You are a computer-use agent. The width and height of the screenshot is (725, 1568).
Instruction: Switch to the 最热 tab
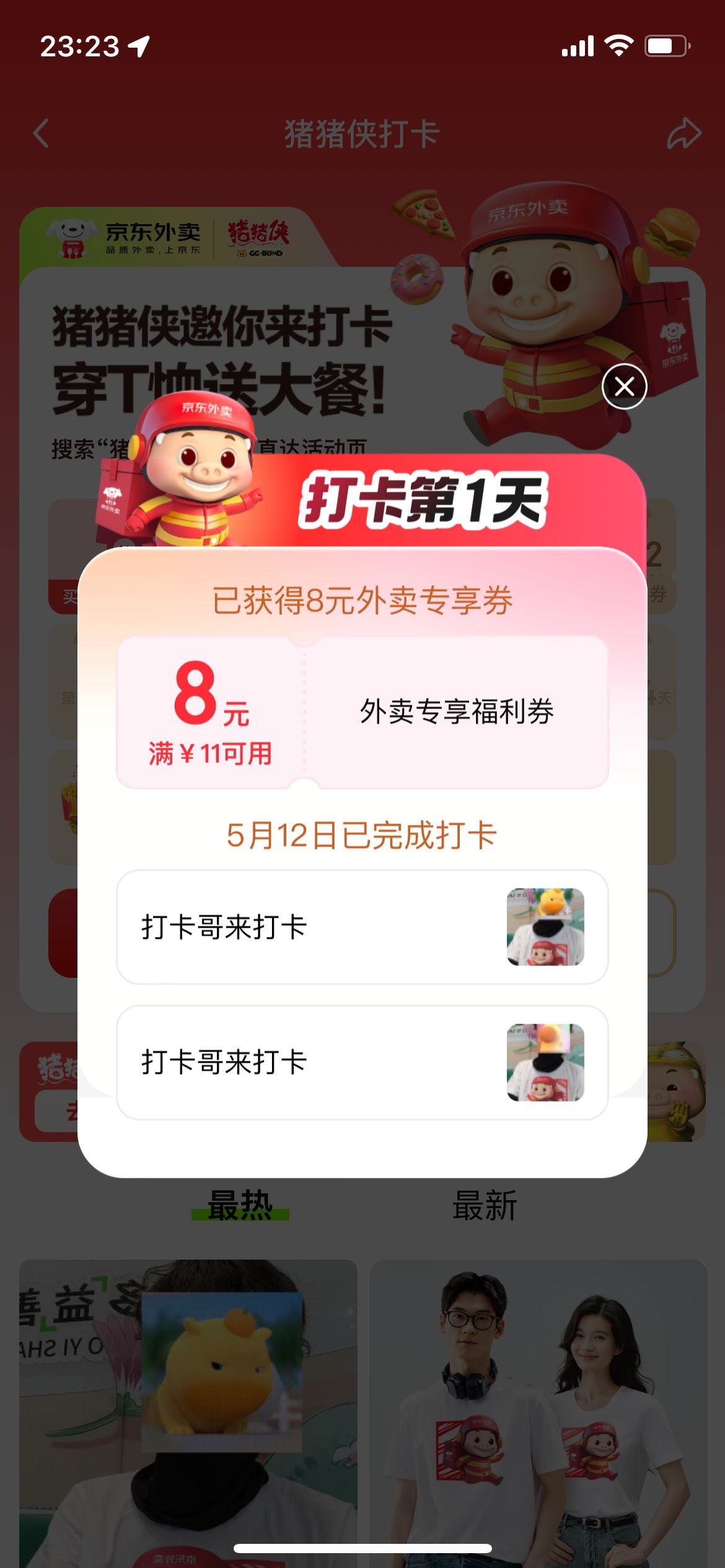point(240,1204)
